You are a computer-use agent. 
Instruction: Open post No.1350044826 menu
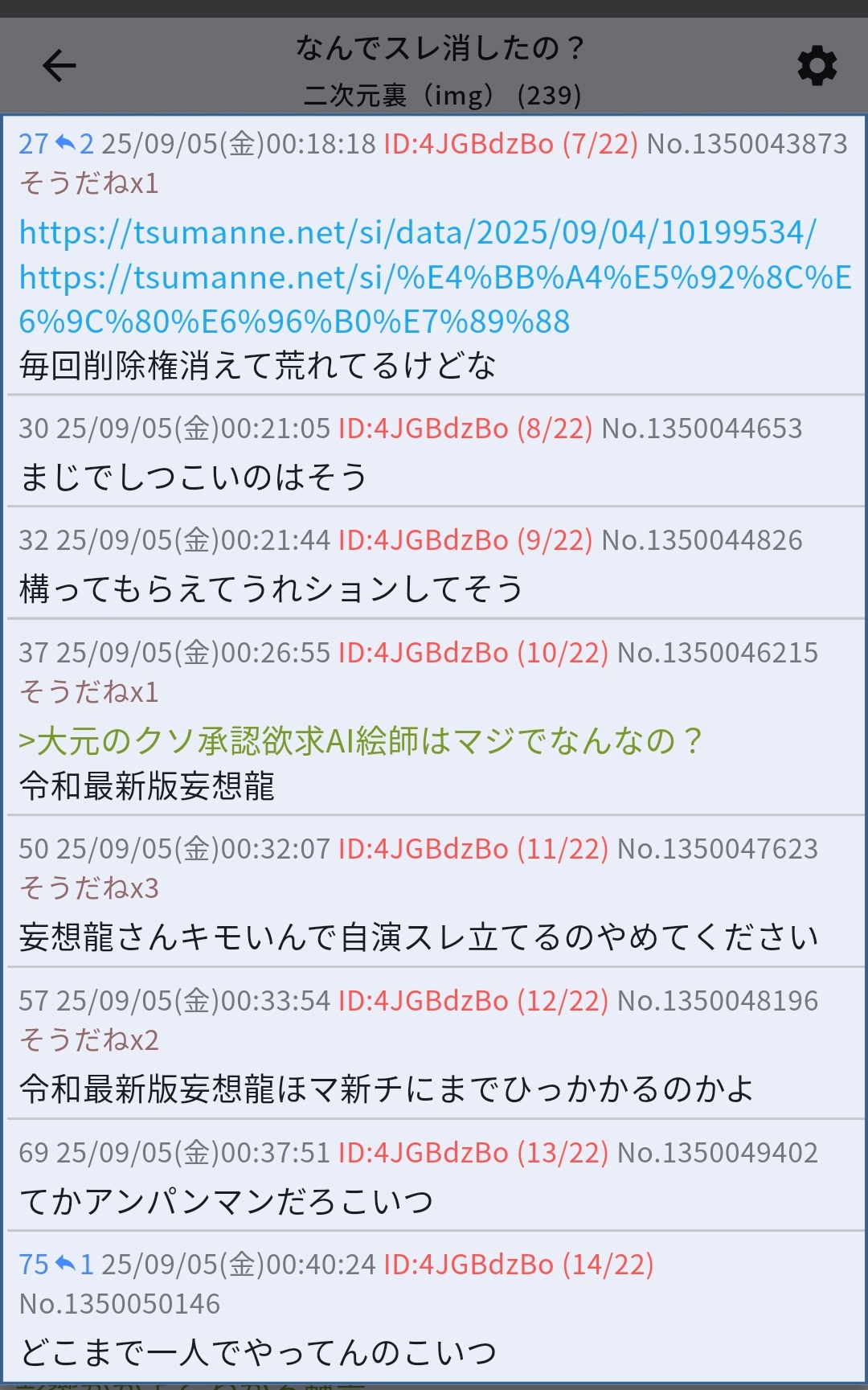[702, 540]
